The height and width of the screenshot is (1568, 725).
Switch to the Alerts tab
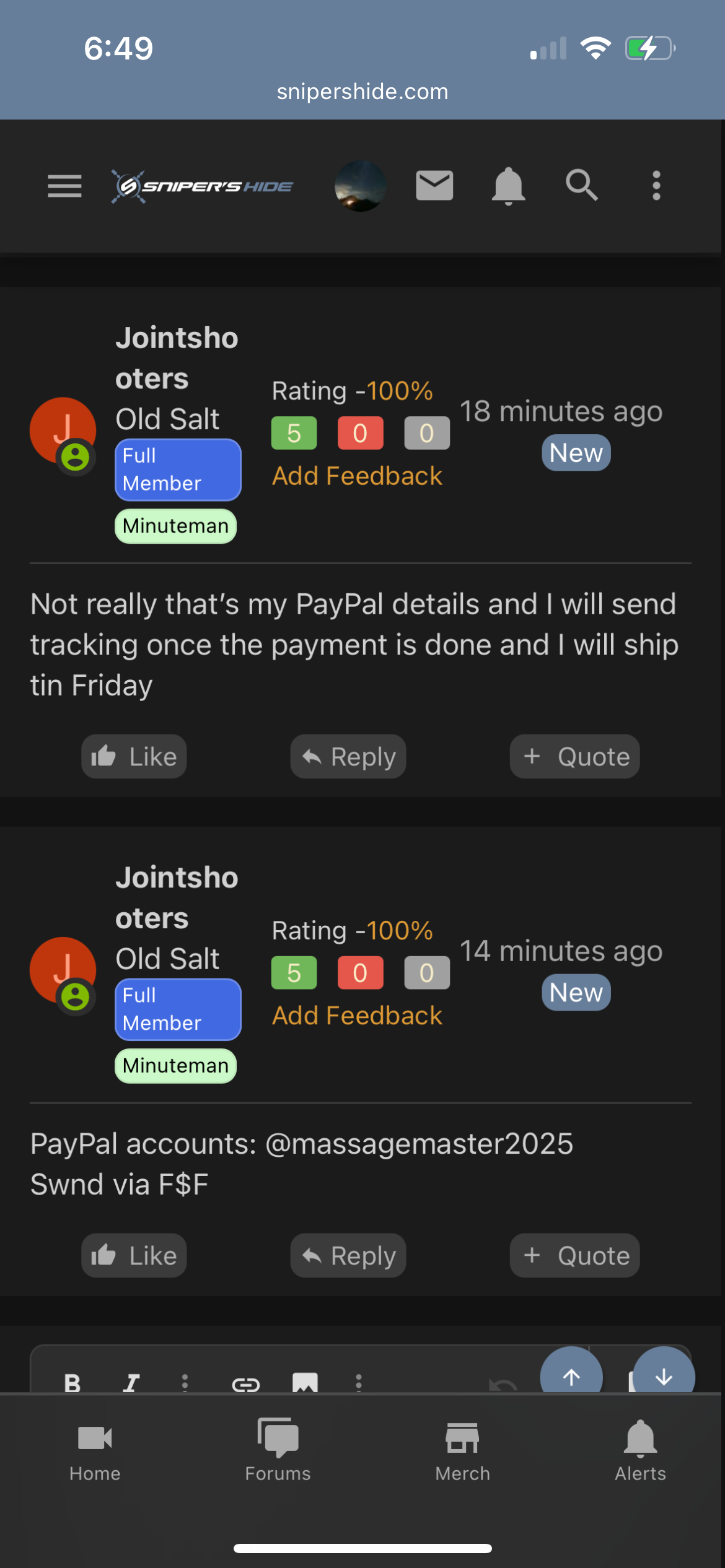point(640,1450)
